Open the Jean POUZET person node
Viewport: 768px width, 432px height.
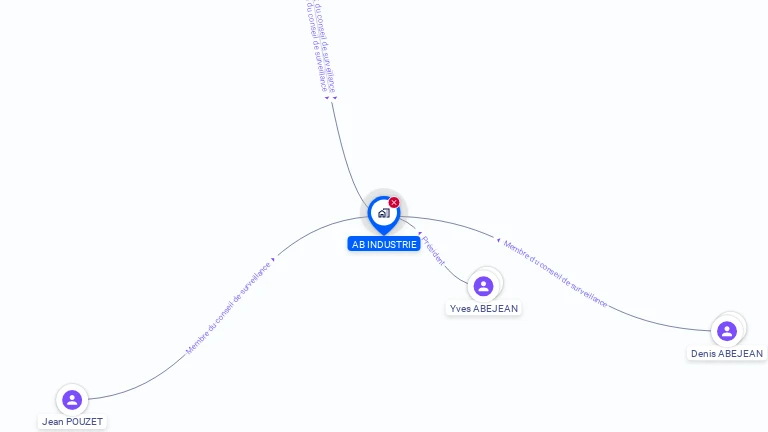point(72,400)
